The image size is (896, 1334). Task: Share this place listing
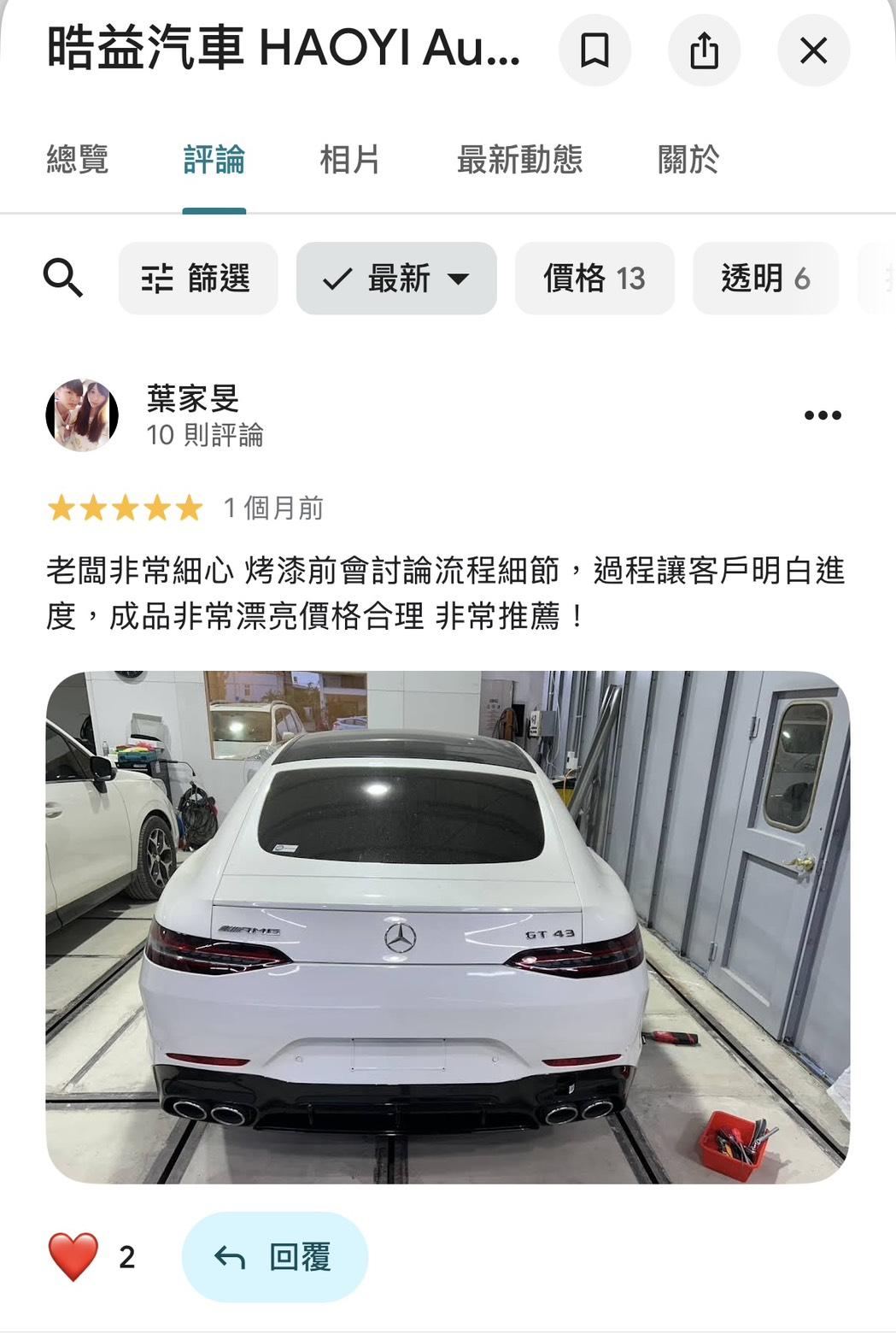pyautogui.click(x=704, y=50)
